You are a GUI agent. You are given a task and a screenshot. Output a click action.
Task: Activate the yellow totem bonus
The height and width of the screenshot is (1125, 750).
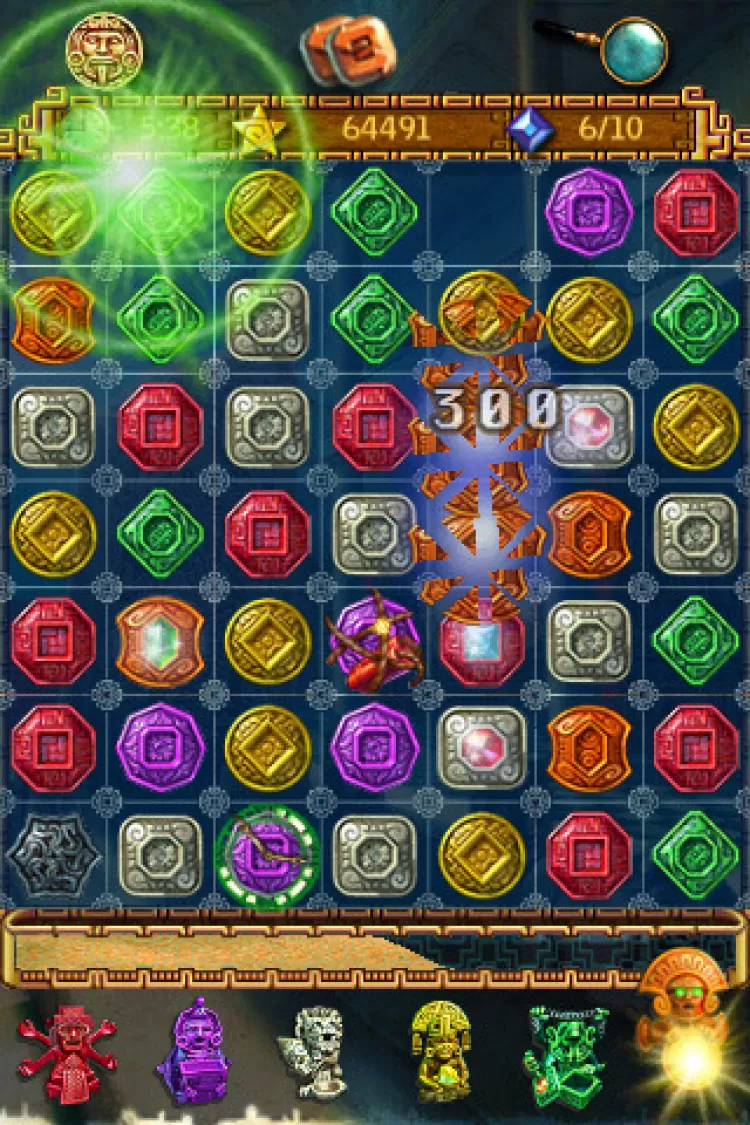(441, 1053)
